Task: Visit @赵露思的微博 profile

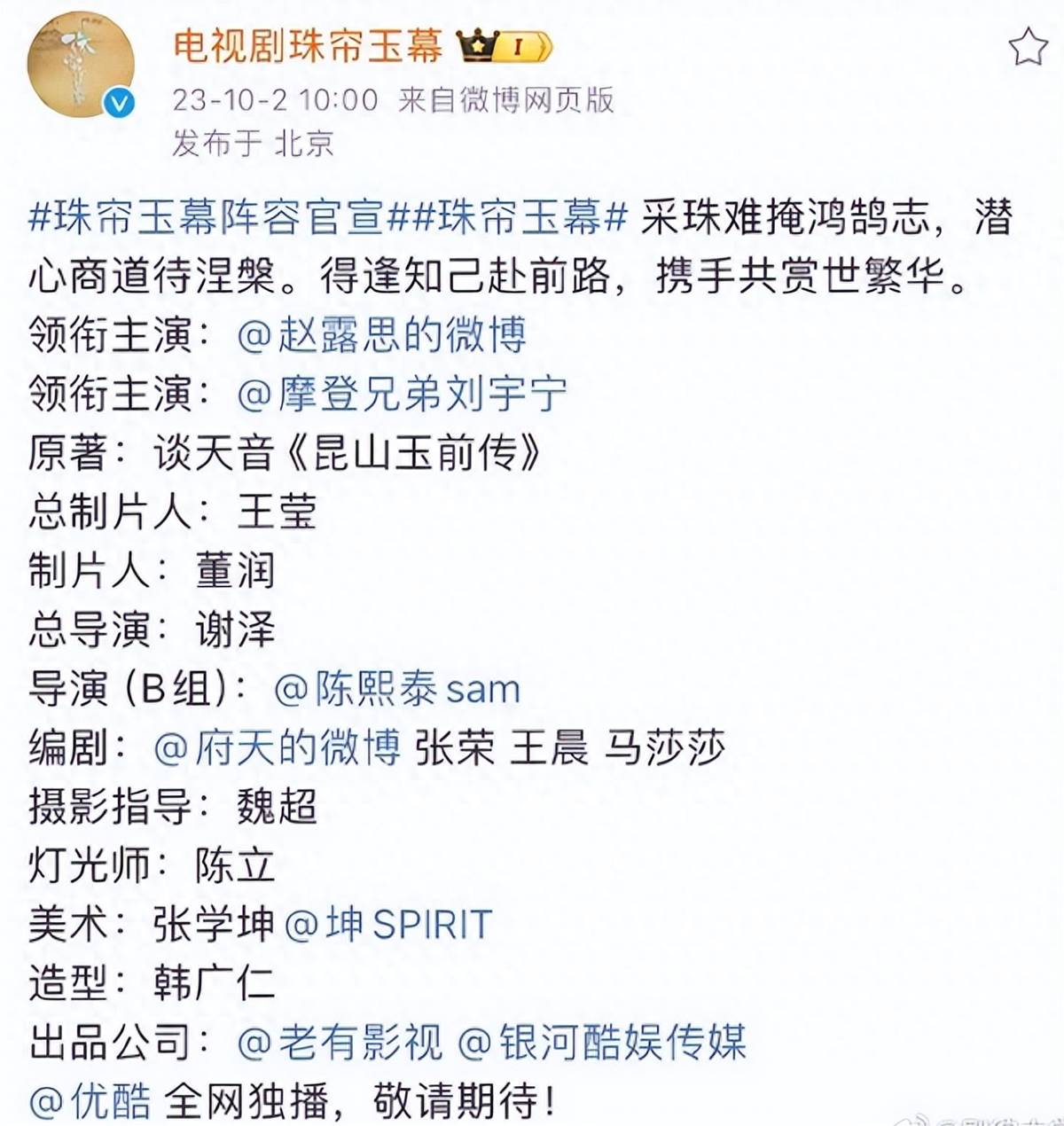Action: click(x=382, y=336)
